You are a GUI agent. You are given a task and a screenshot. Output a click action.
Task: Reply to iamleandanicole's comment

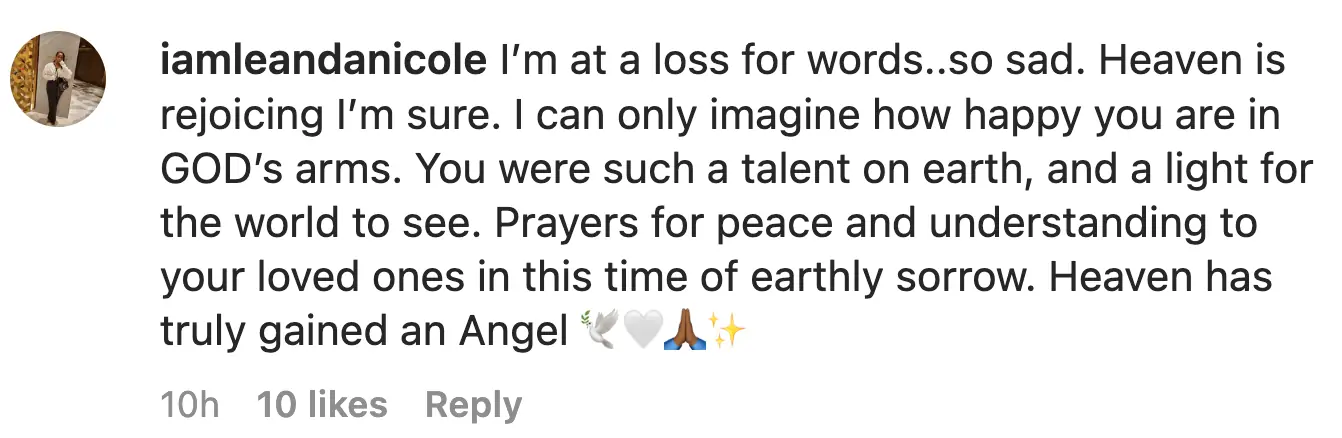tap(473, 405)
